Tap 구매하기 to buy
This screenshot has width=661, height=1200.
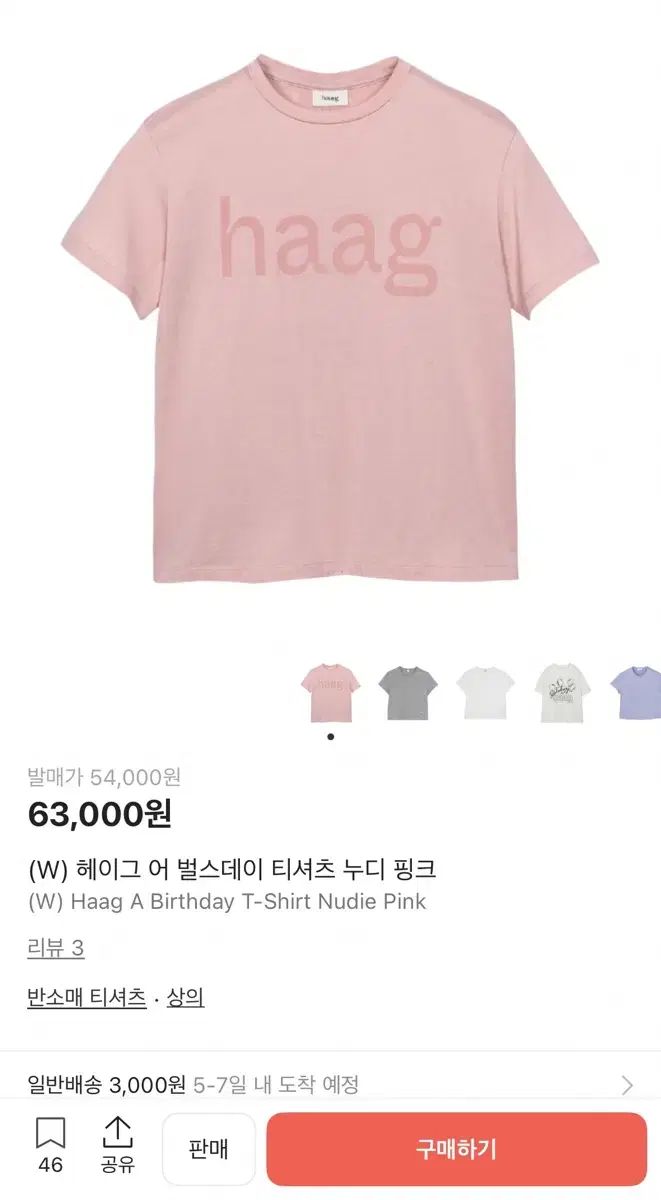456,1149
